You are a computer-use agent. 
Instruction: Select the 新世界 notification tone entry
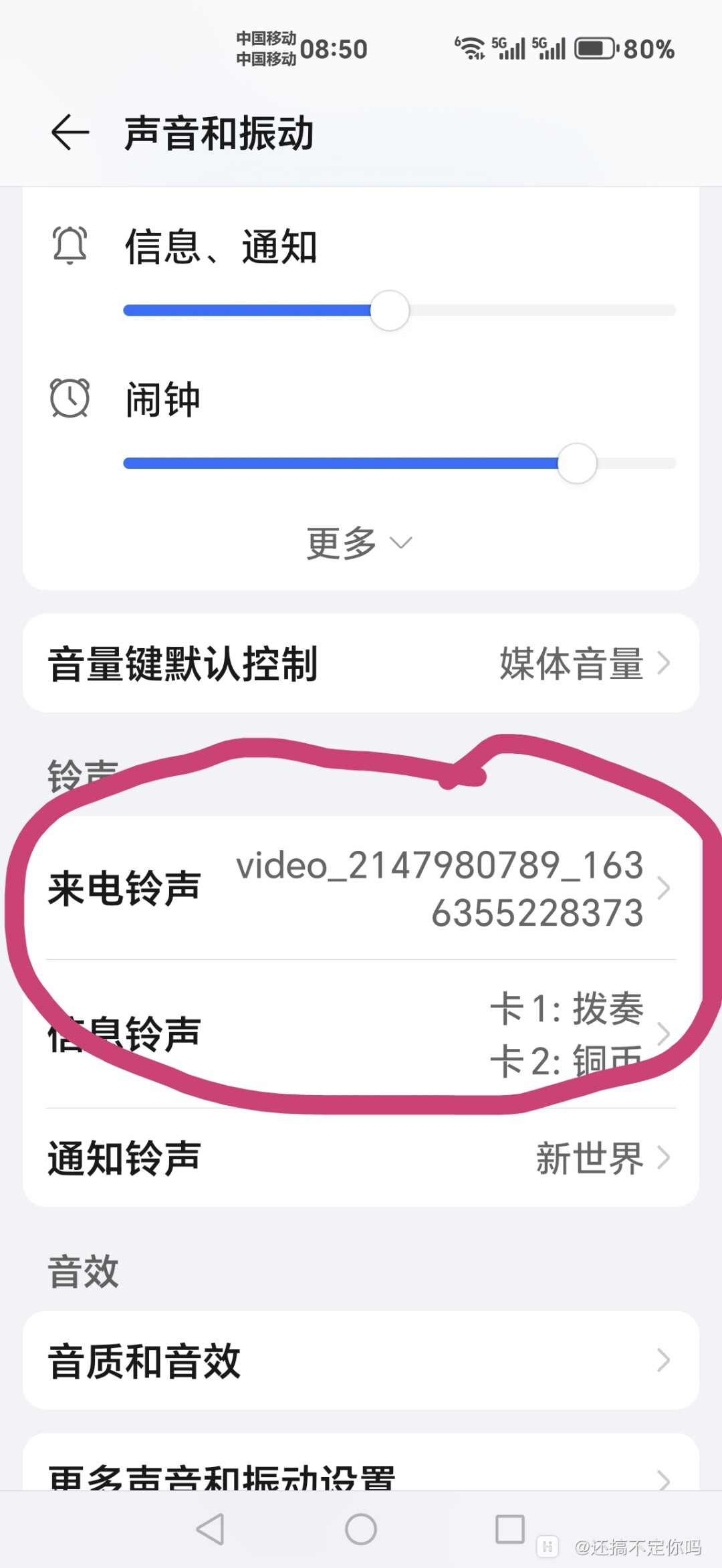coord(588,1157)
